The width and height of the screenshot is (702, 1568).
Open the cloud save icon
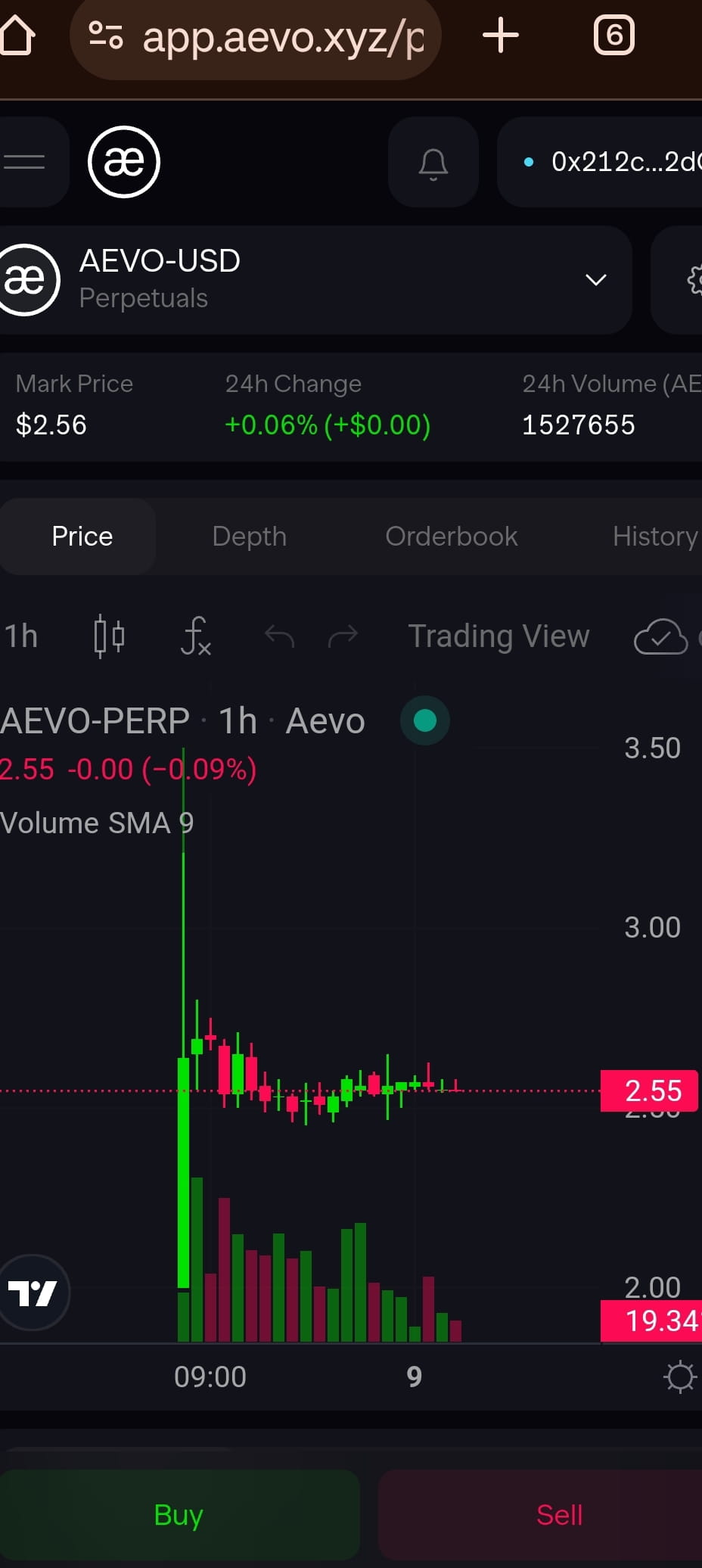point(660,638)
